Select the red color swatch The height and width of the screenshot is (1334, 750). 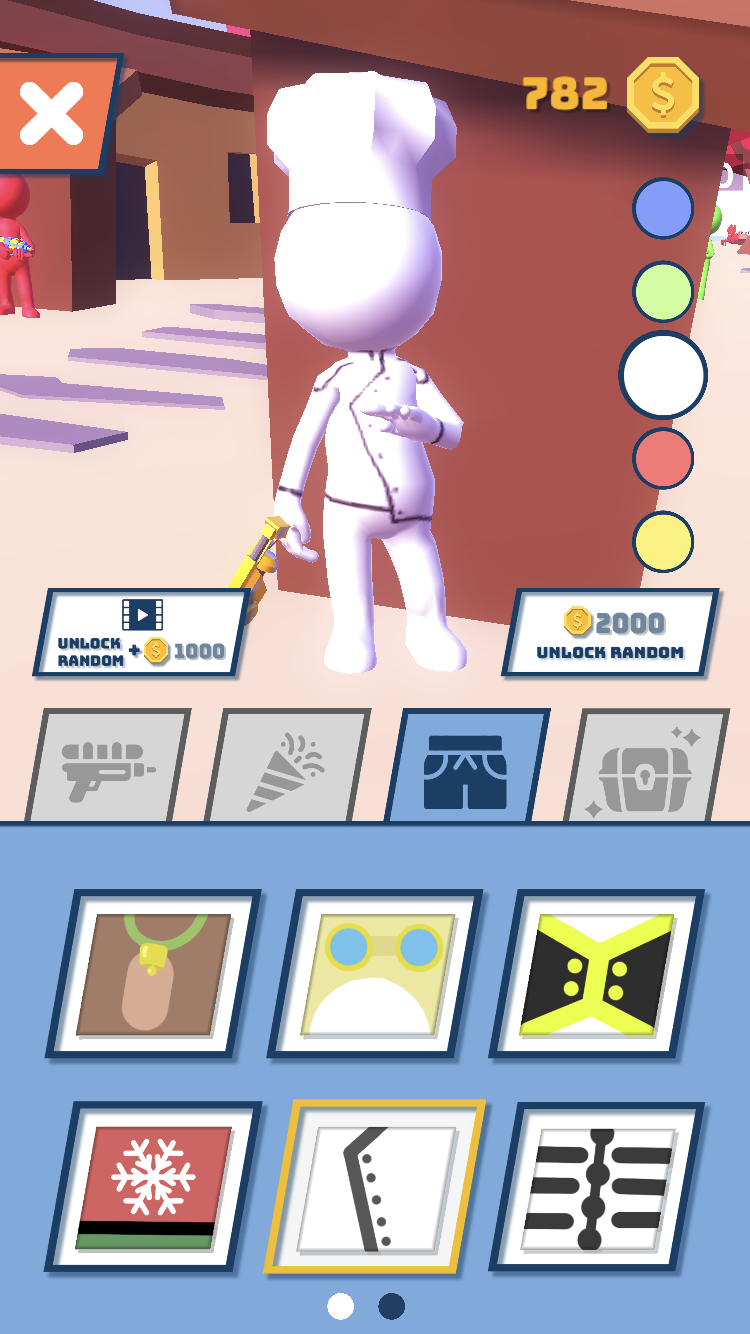click(663, 458)
